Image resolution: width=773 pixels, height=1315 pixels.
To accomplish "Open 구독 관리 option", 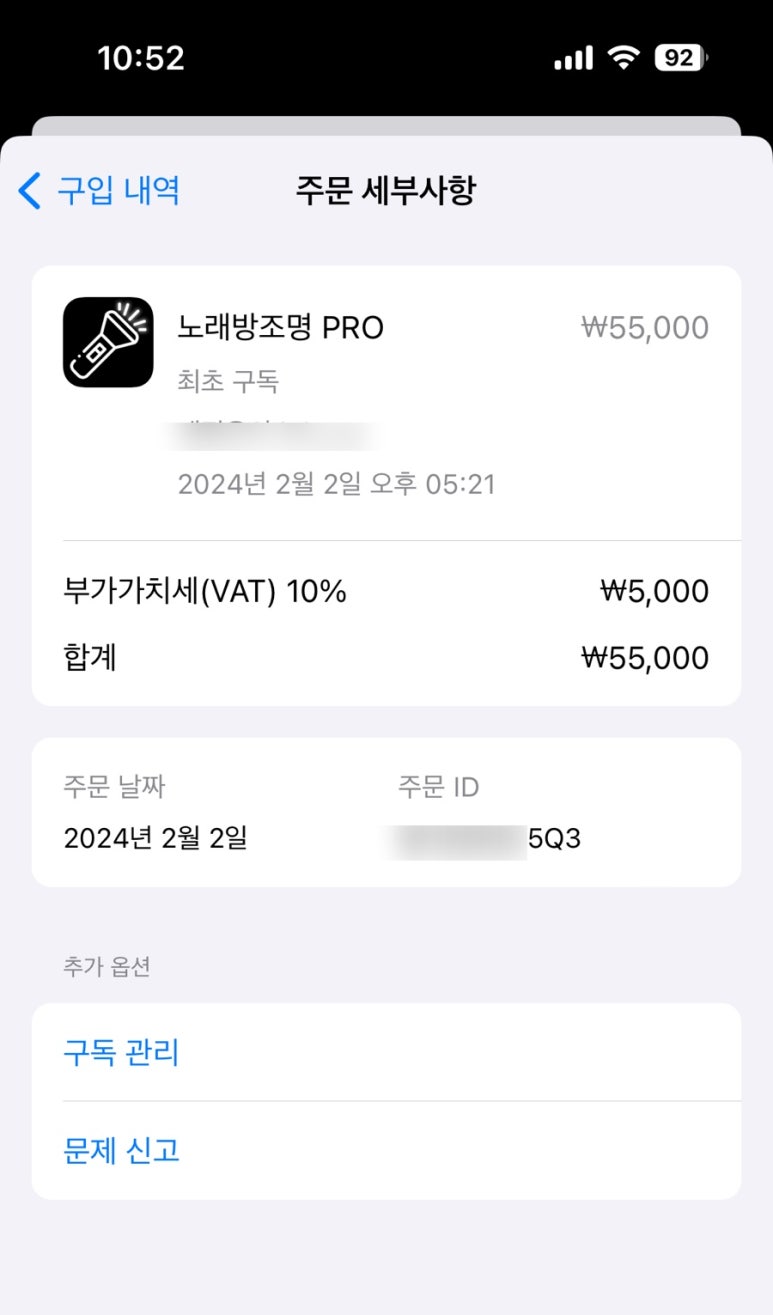I will click(x=386, y=1052).
